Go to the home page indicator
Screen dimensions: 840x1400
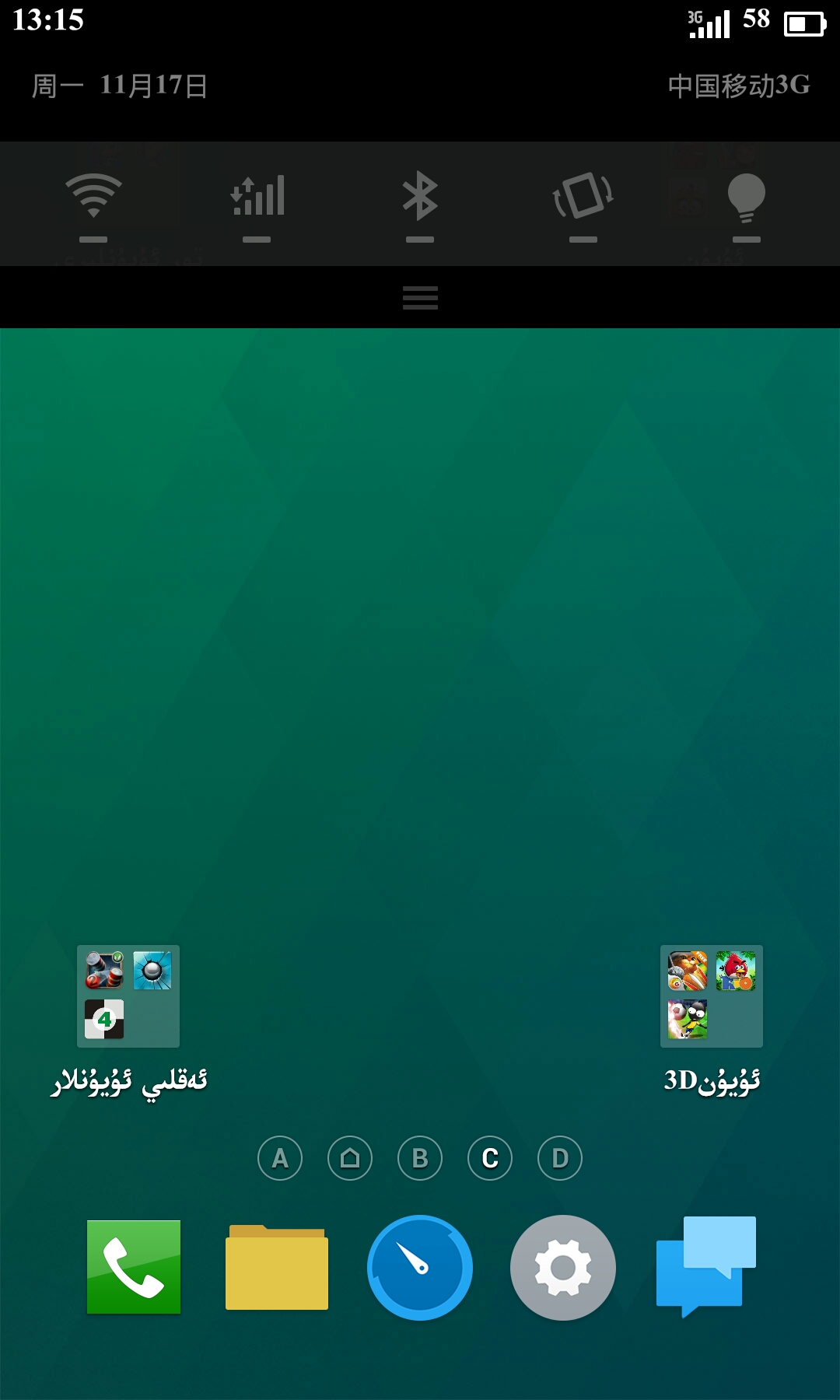[350, 1158]
